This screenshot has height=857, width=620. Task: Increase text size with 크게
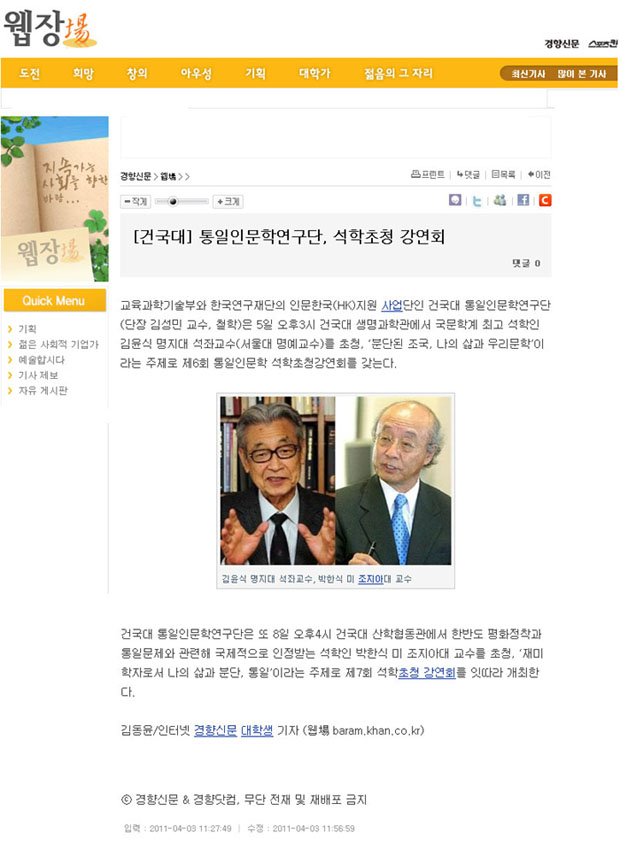click(x=228, y=201)
